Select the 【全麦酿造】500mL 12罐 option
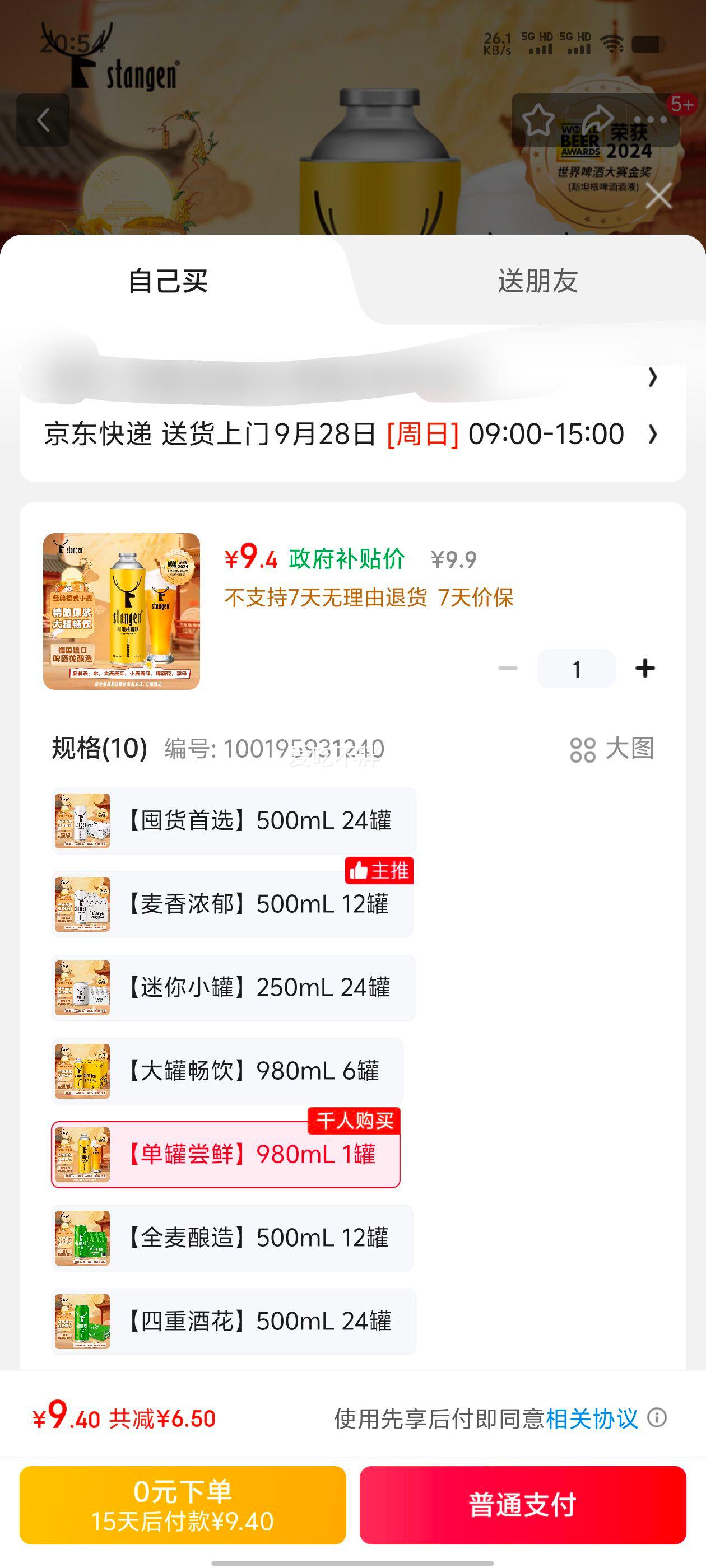 [x=232, y=1238]
